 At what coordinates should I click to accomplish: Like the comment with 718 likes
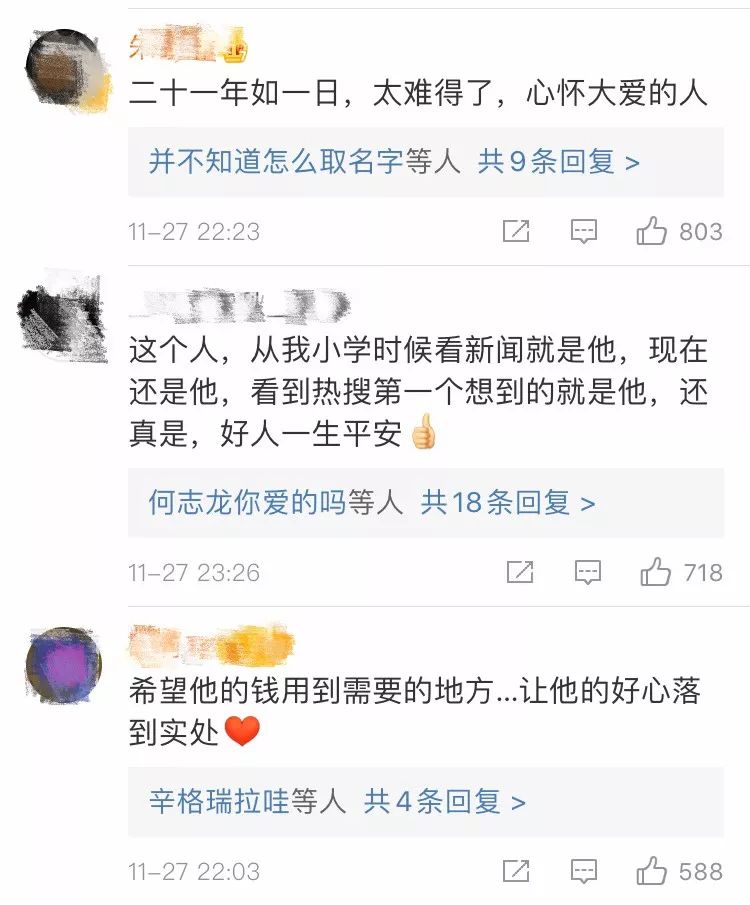pos(656,573)
